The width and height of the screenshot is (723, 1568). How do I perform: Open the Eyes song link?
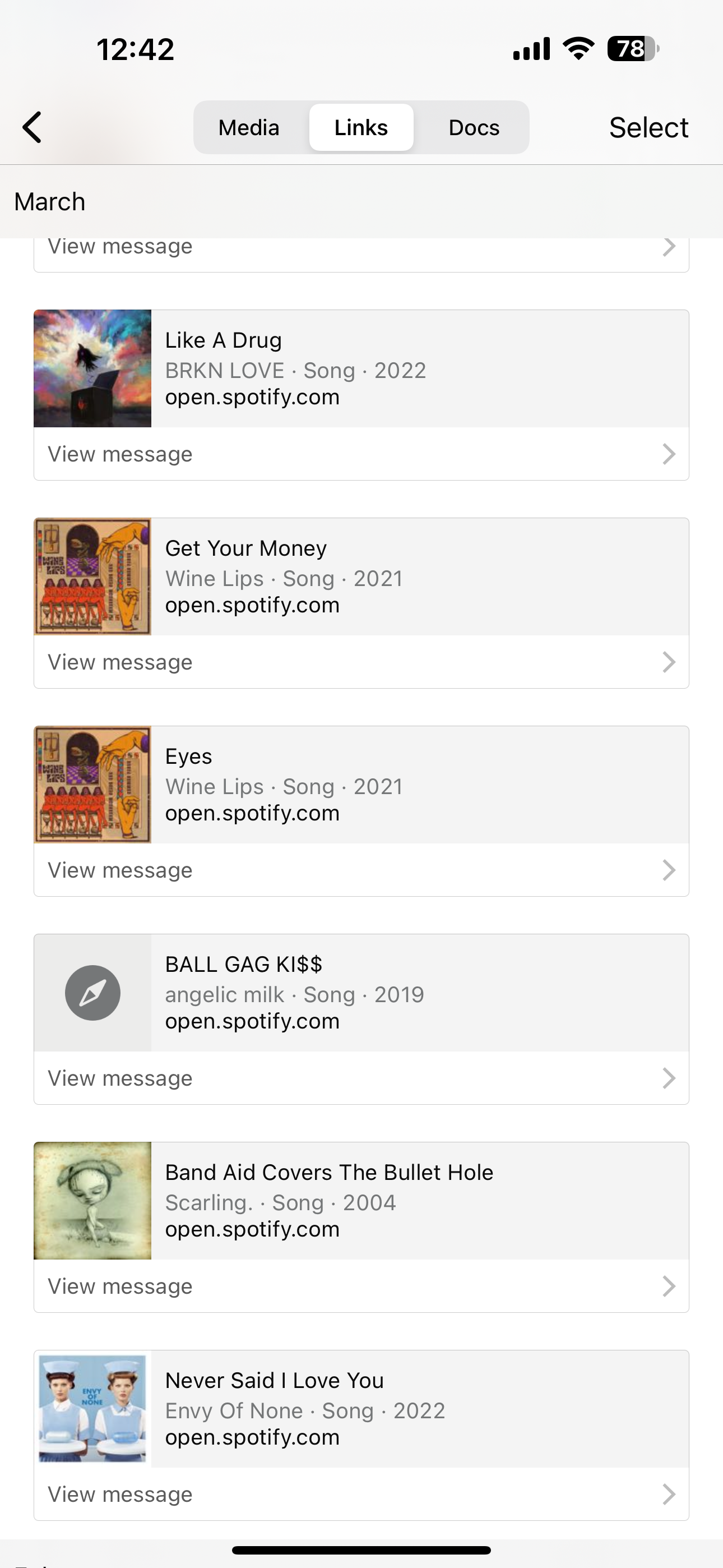click(x=361, y=785)
